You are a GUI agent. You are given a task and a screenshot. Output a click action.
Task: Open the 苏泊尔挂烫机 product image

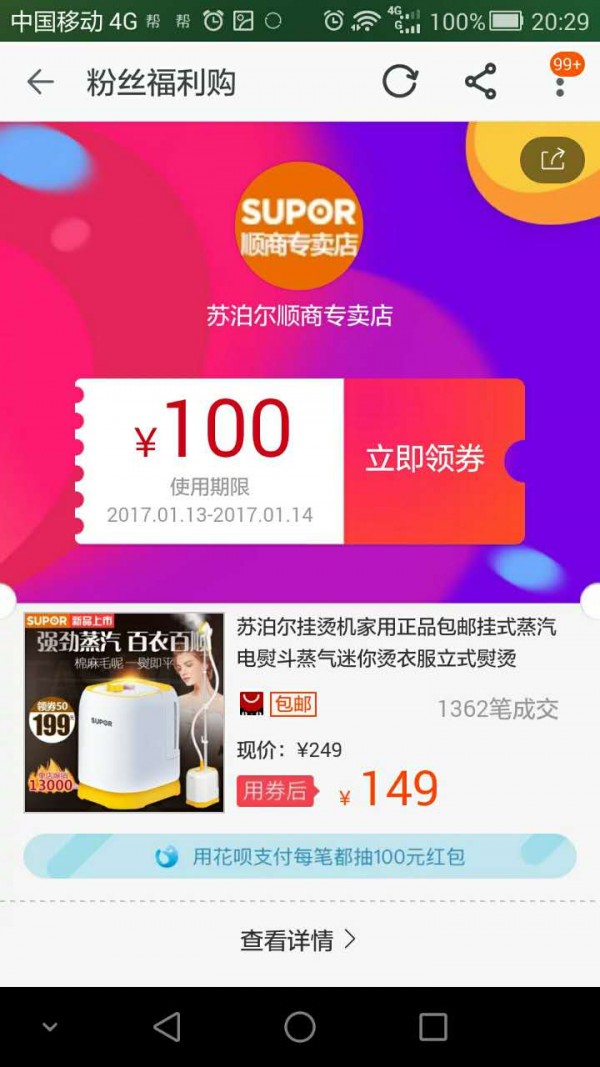click(124, 712)
